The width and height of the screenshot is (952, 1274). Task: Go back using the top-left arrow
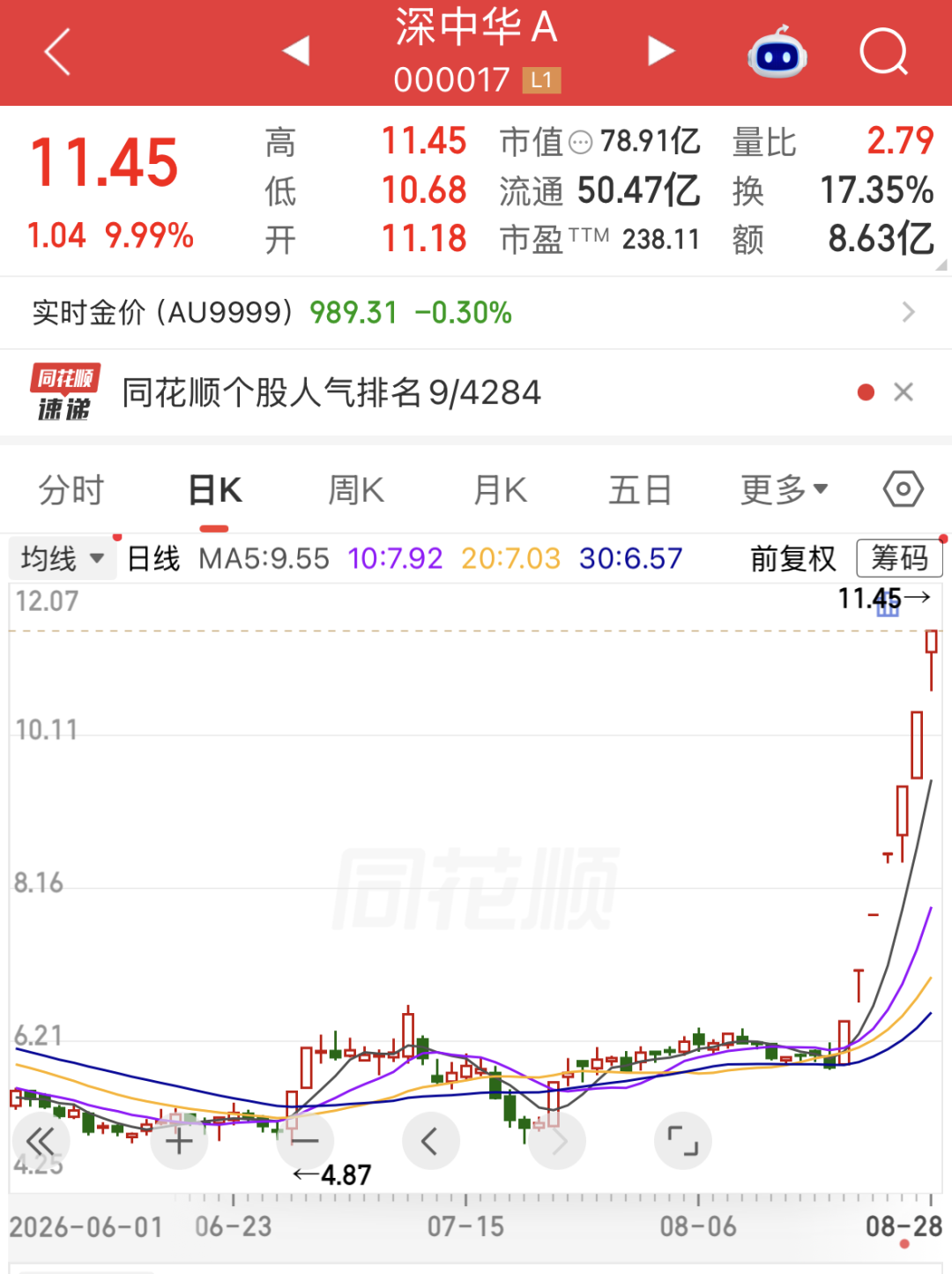pos(57,51)
